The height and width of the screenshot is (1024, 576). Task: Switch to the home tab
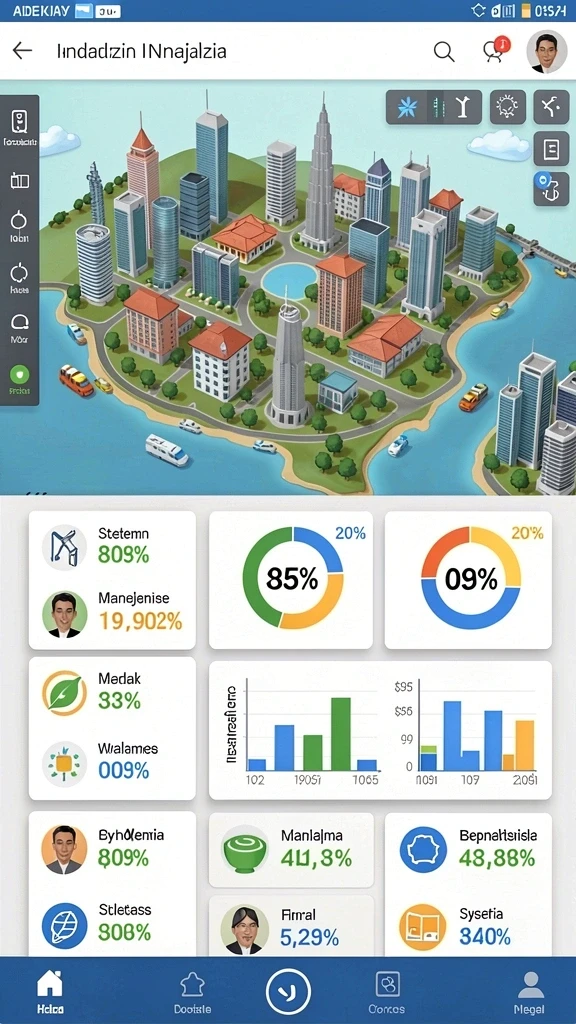pyautogui.click(x=50, y=991)
